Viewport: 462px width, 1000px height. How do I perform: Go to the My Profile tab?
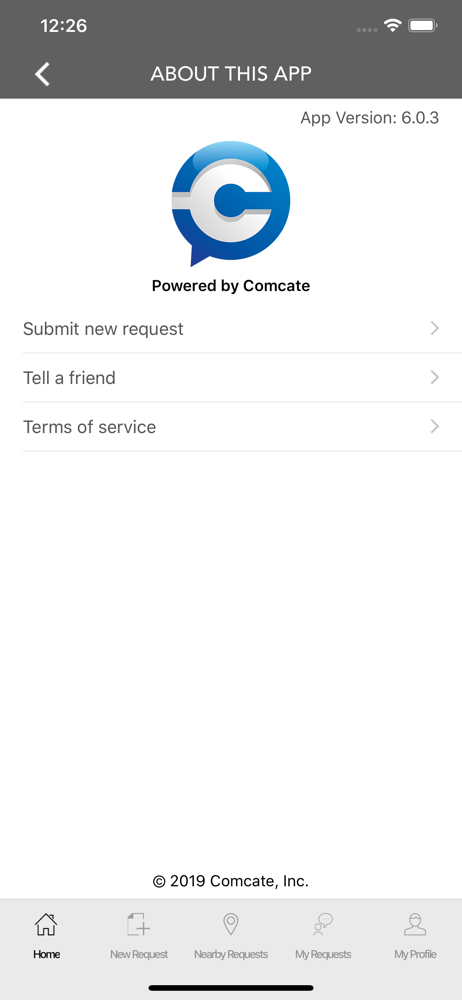(x=415, y=936)
